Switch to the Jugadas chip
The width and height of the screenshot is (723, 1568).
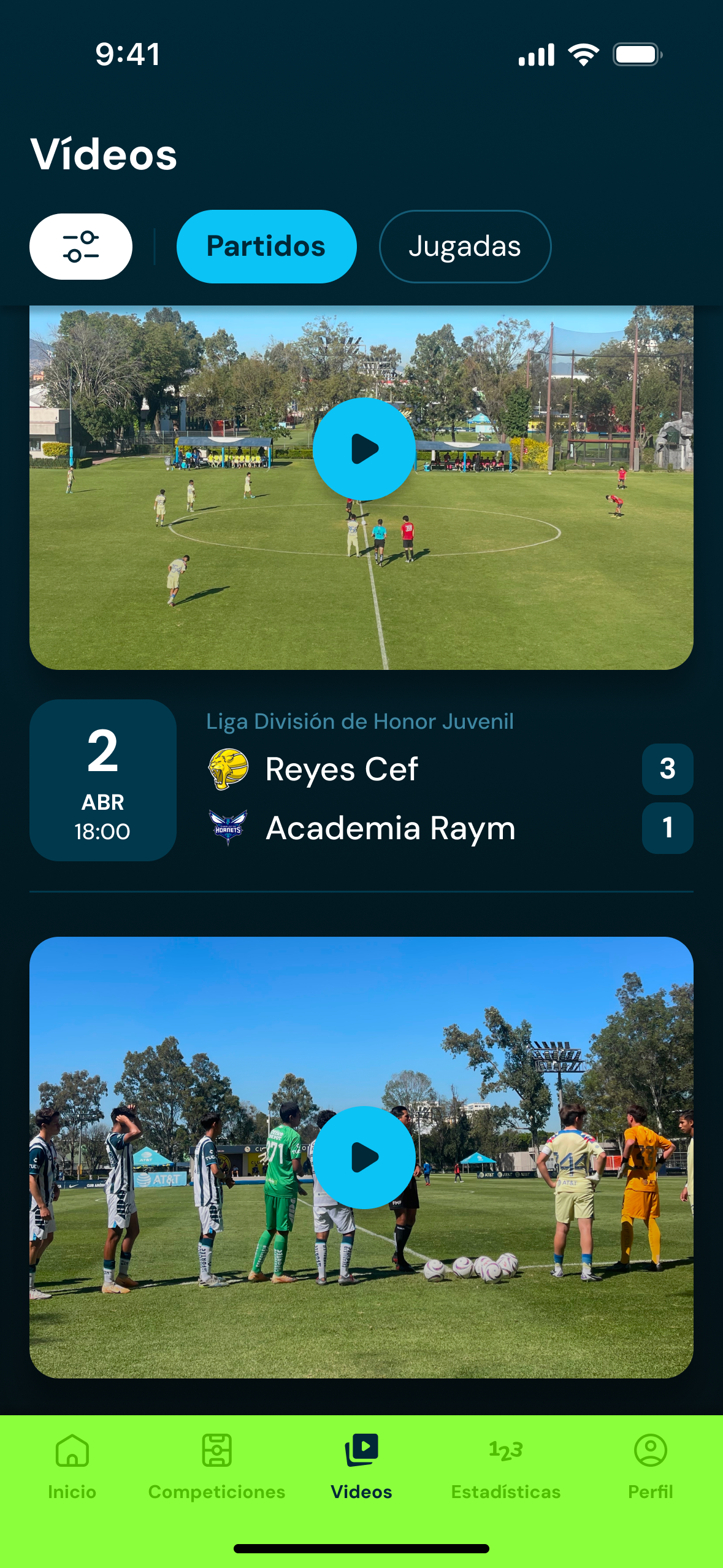pos(465,247)
